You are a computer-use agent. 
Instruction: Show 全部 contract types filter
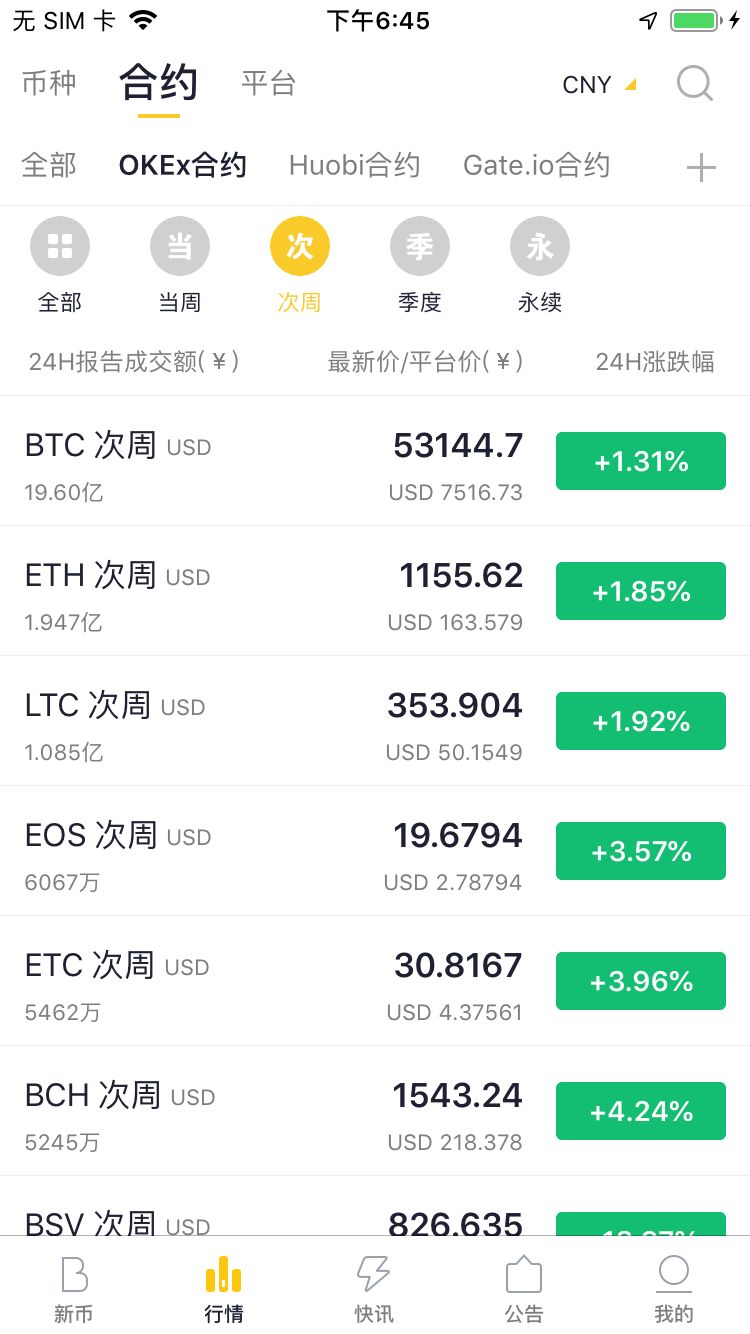(x=60, y=266)
